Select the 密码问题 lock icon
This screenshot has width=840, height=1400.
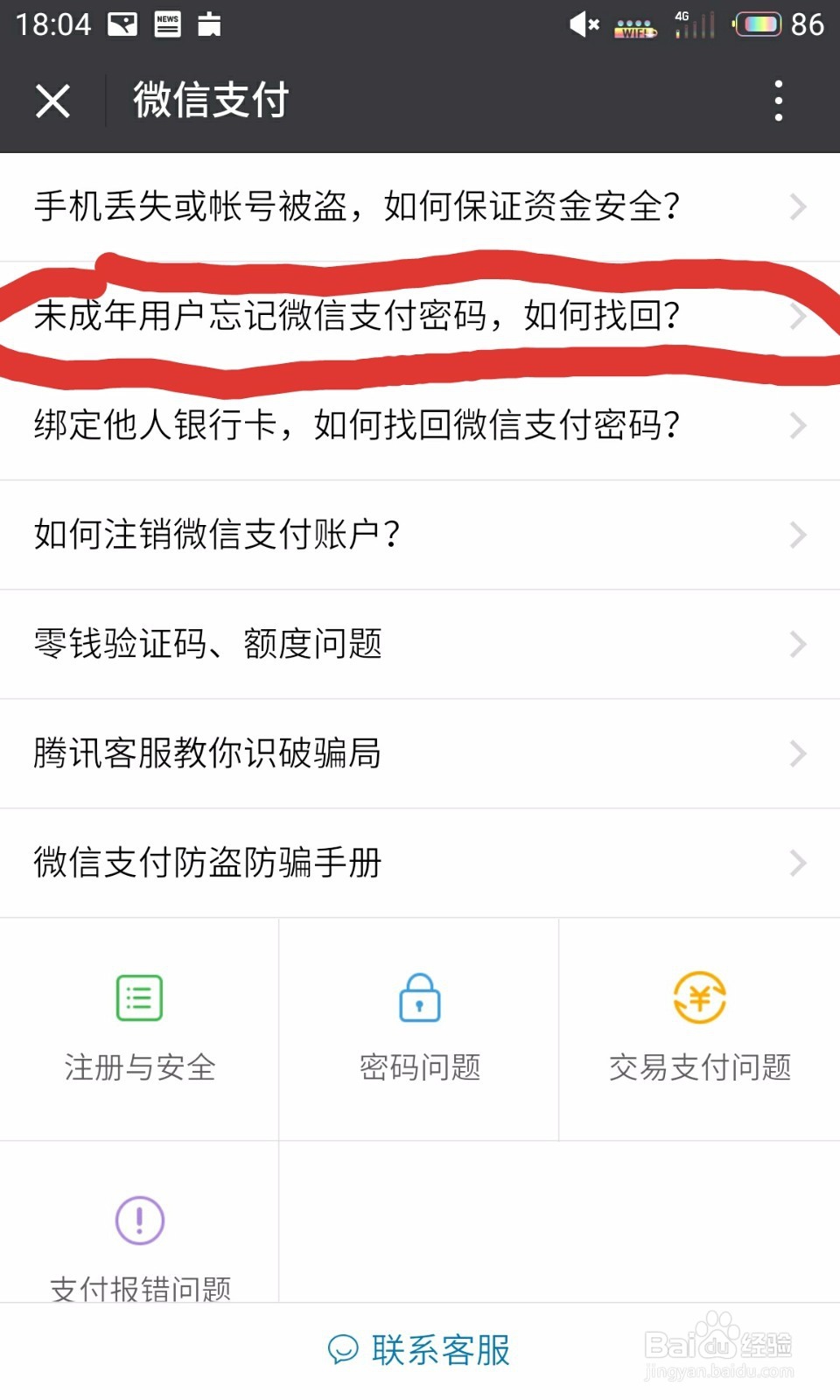point(419,997)
